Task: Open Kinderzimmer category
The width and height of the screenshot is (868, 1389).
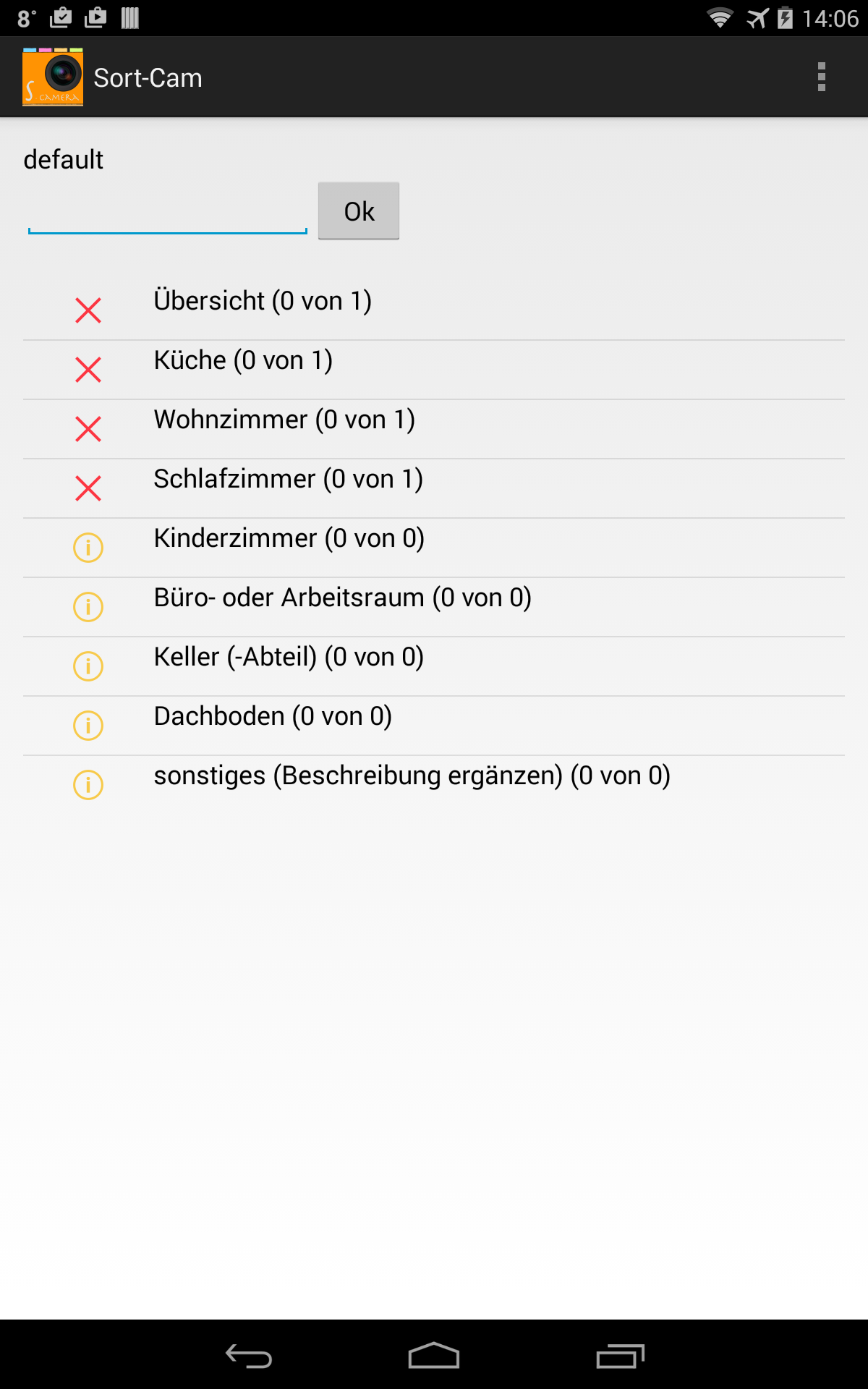Action: tap(434, 548)
